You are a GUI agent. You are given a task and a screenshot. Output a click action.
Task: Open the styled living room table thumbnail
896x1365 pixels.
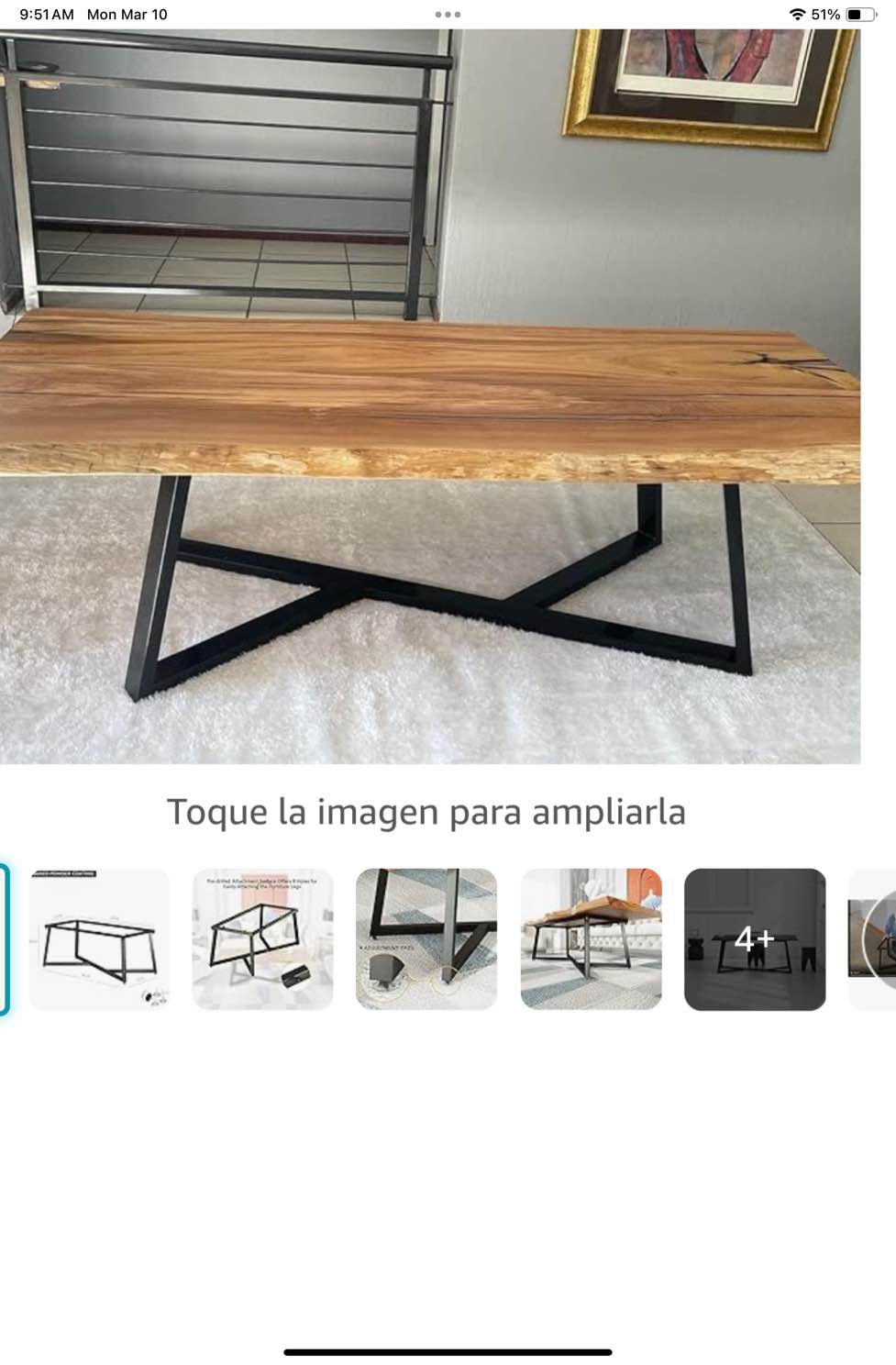[x=591, y=938]
